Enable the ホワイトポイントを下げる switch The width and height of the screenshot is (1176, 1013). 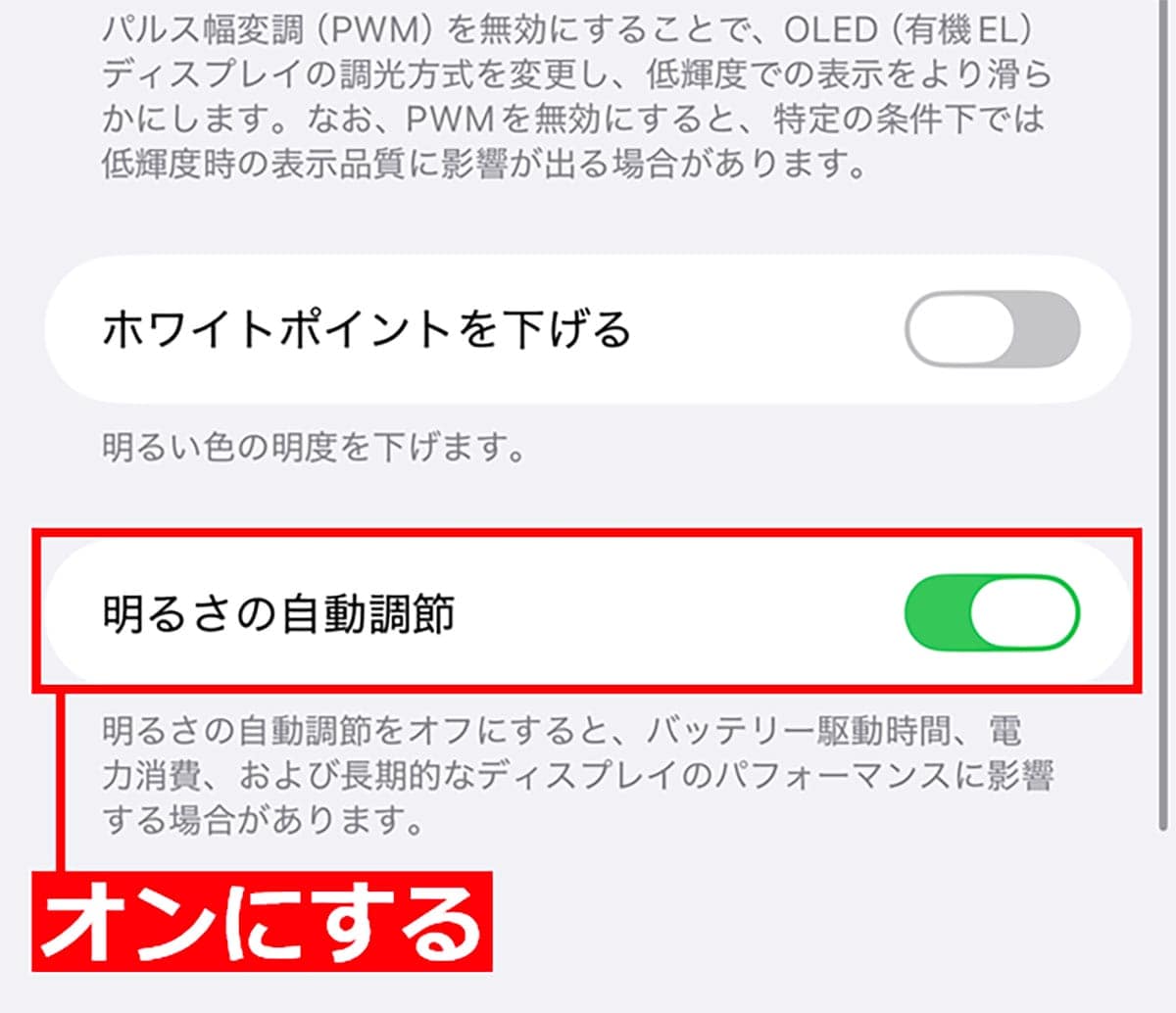pos(992,329)
